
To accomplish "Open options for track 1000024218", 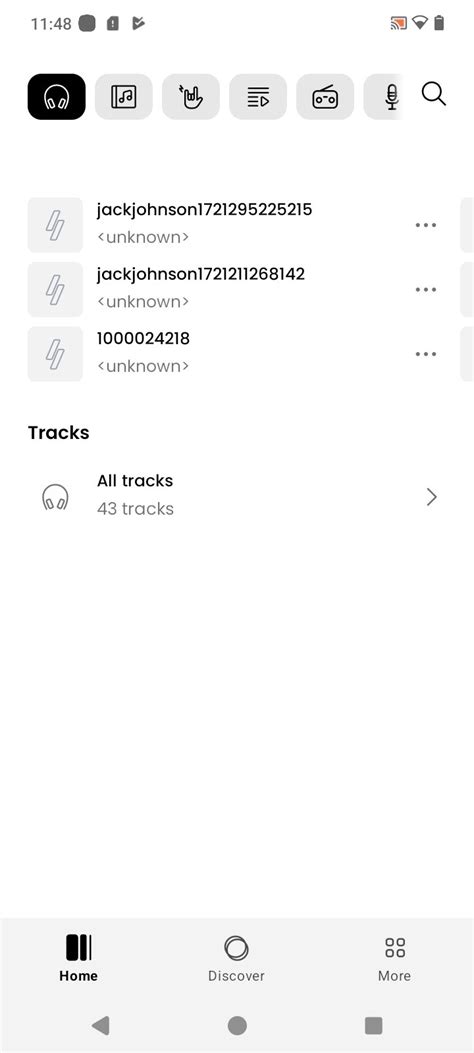I will pos(426,354).
